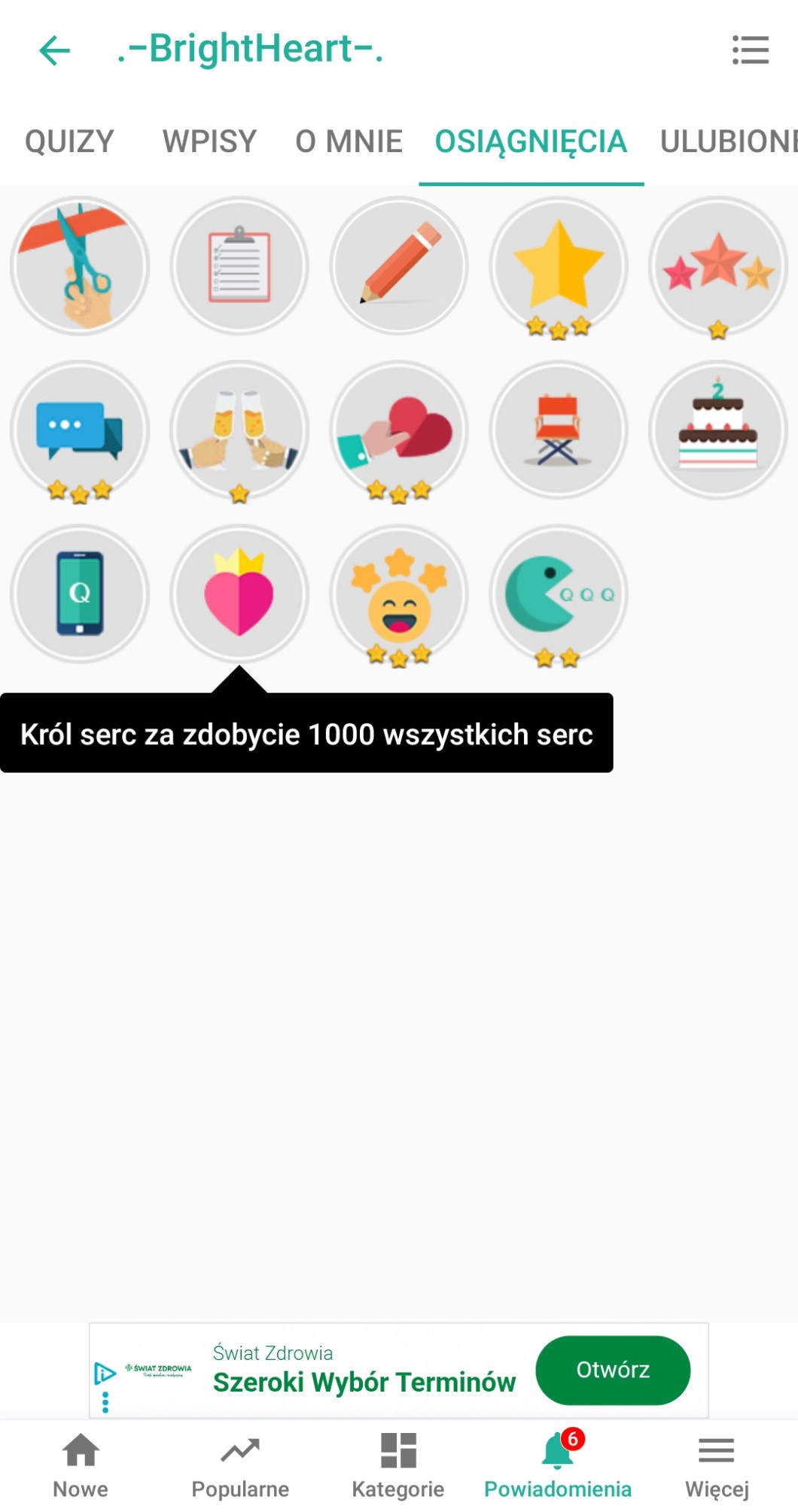Open the O MNIE tab
The height and width of the screenshot is (1512, 798).
click(x=349, y=141)
